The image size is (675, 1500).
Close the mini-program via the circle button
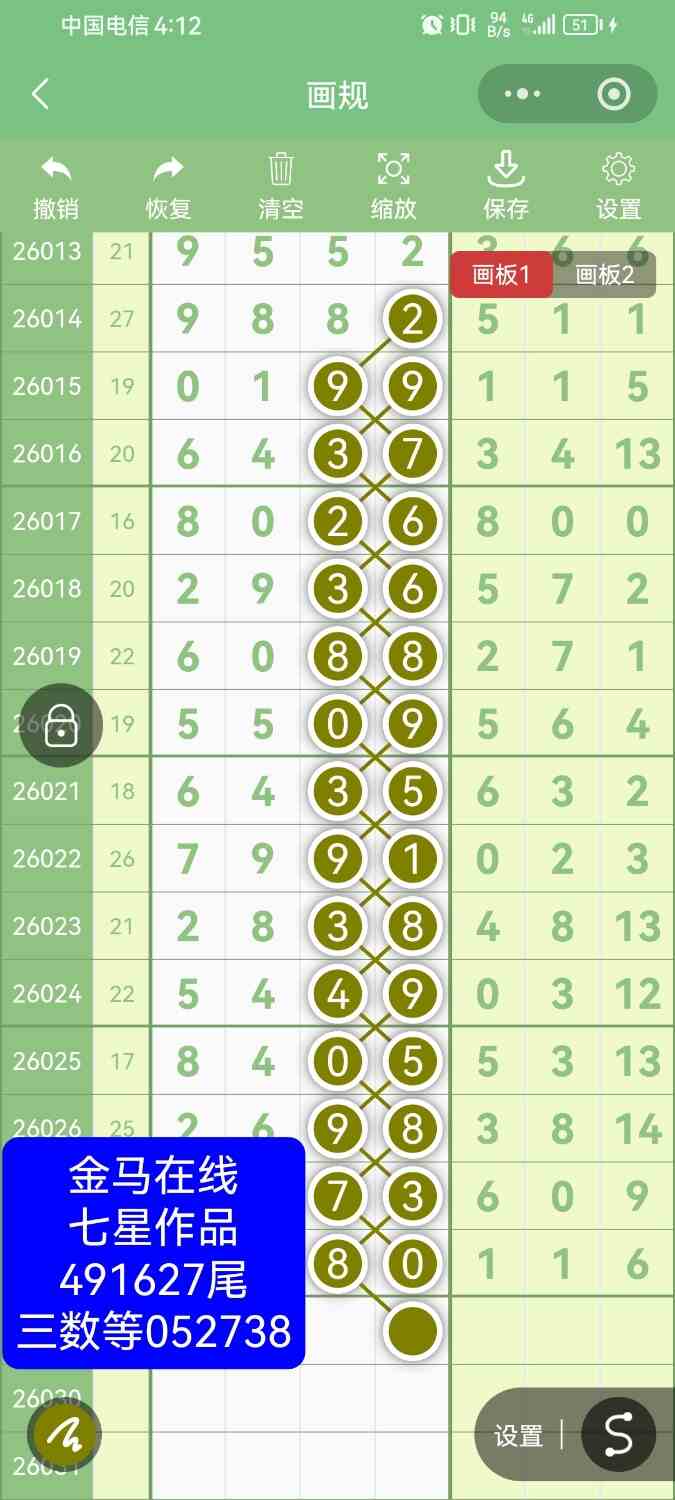pyautogui.click(x=612, y=95)
